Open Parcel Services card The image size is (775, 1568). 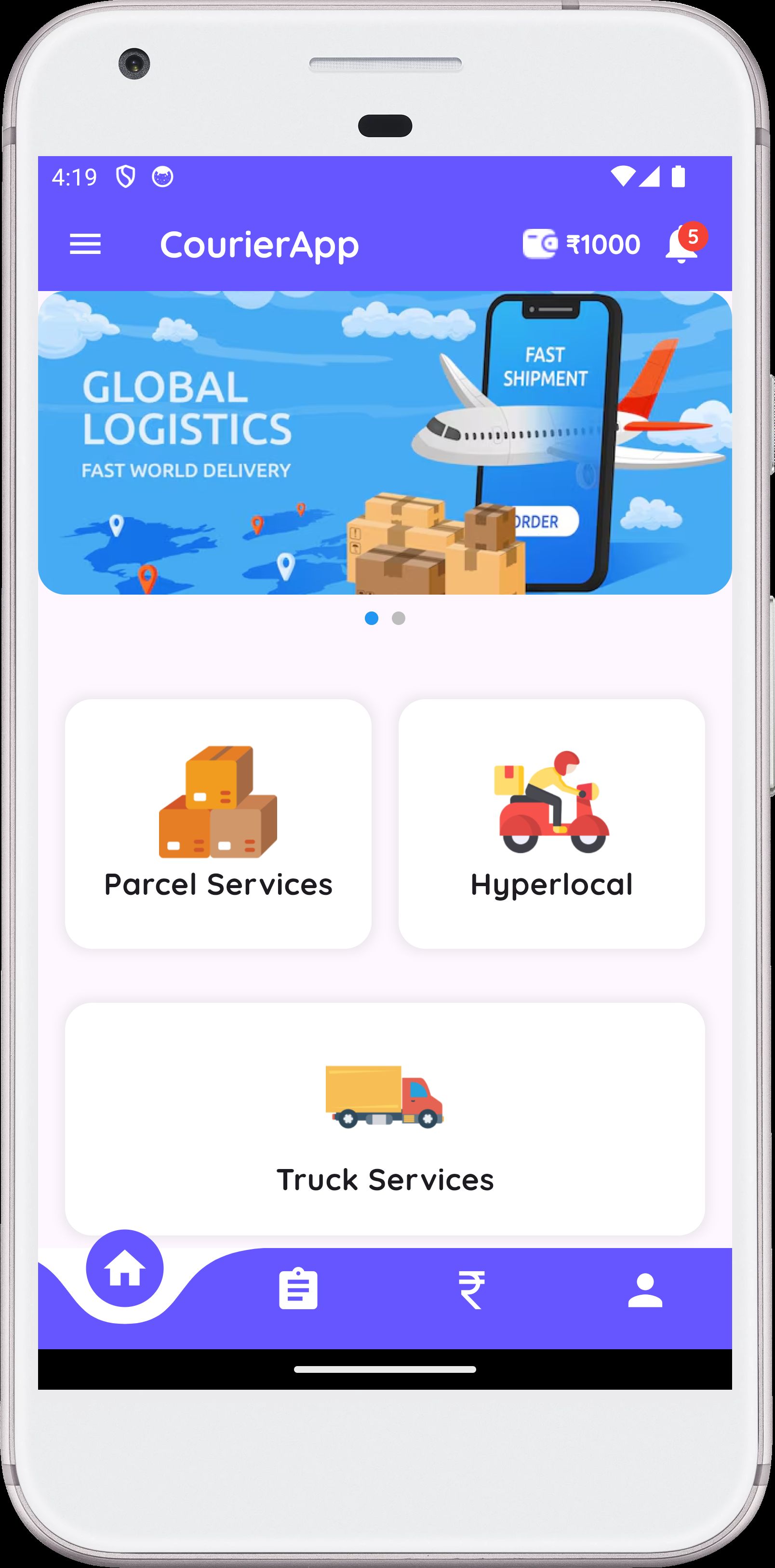218,824
